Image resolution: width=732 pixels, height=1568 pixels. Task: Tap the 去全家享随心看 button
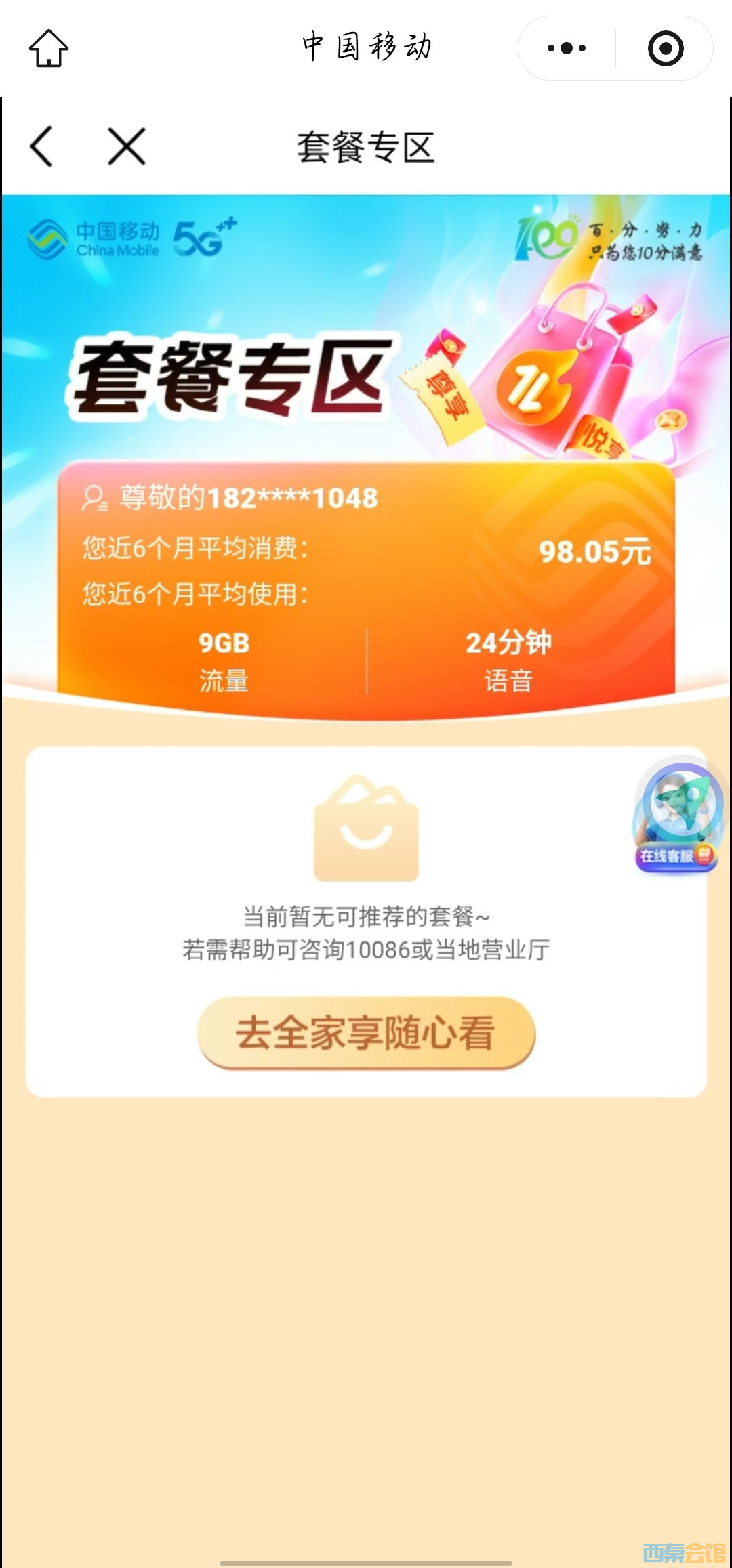point(367,1034)
